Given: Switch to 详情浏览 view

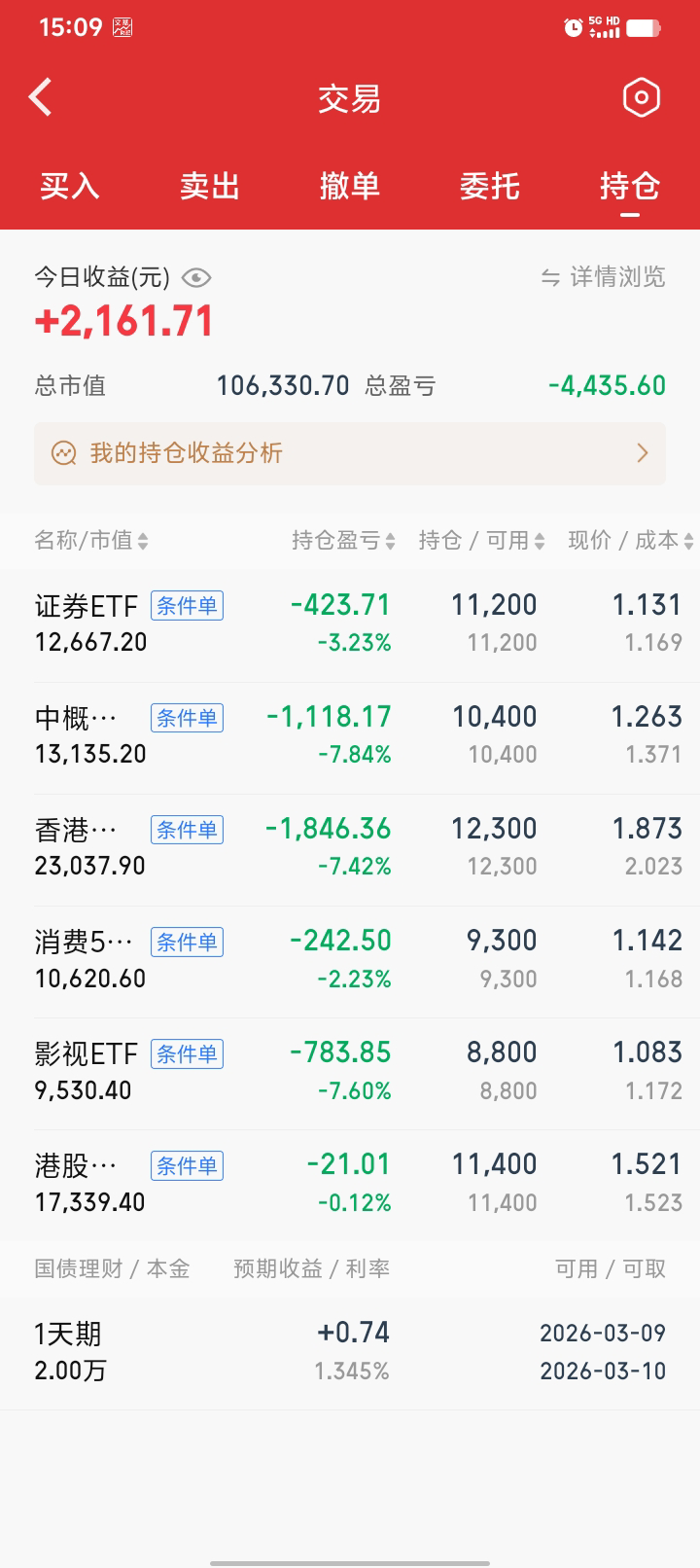Looking at the screenshot, I should click(x=604, y=277).
